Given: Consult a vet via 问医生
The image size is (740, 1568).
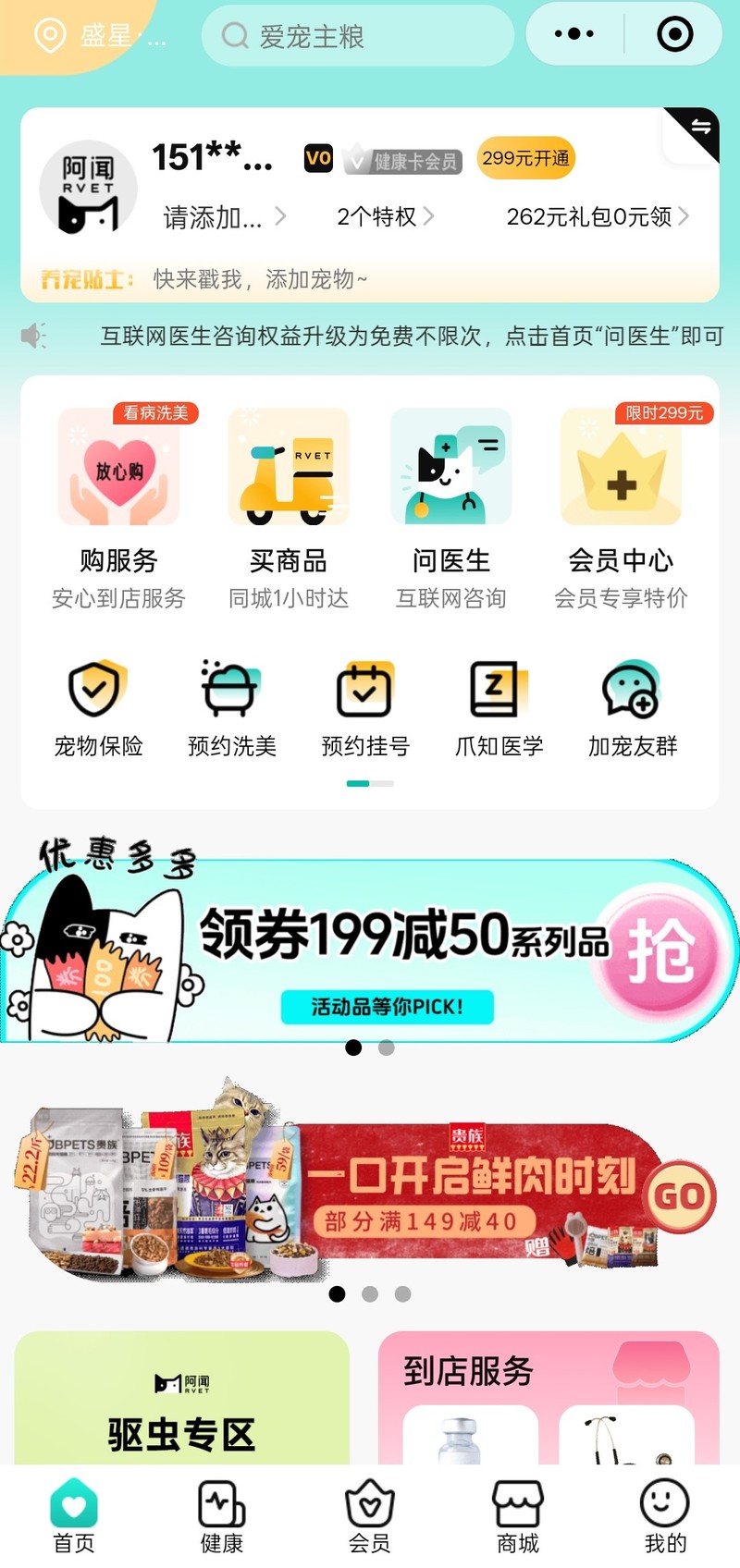Looking at the screenshot, I should 450,509.
